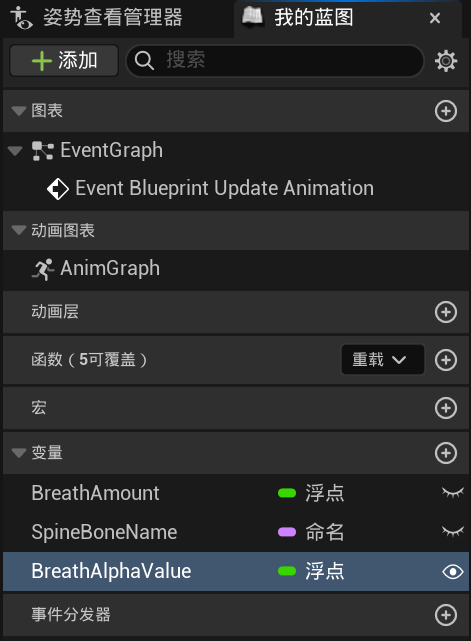Change BreathAlphaValue's 浮点 variable type

(312, 571)
